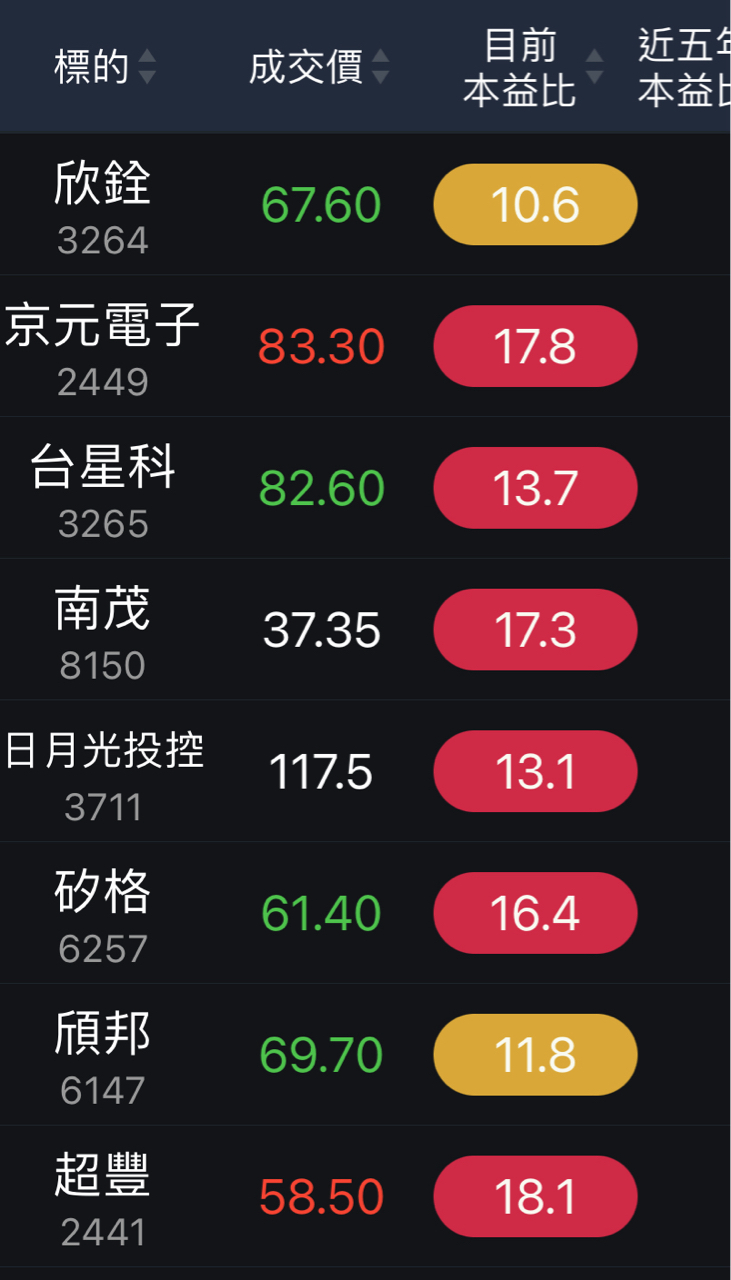Screen dimensions: 731x1280
Task: Tap the red 17.8 P/E badge for 京元電子
Action: tap(533, 345)
